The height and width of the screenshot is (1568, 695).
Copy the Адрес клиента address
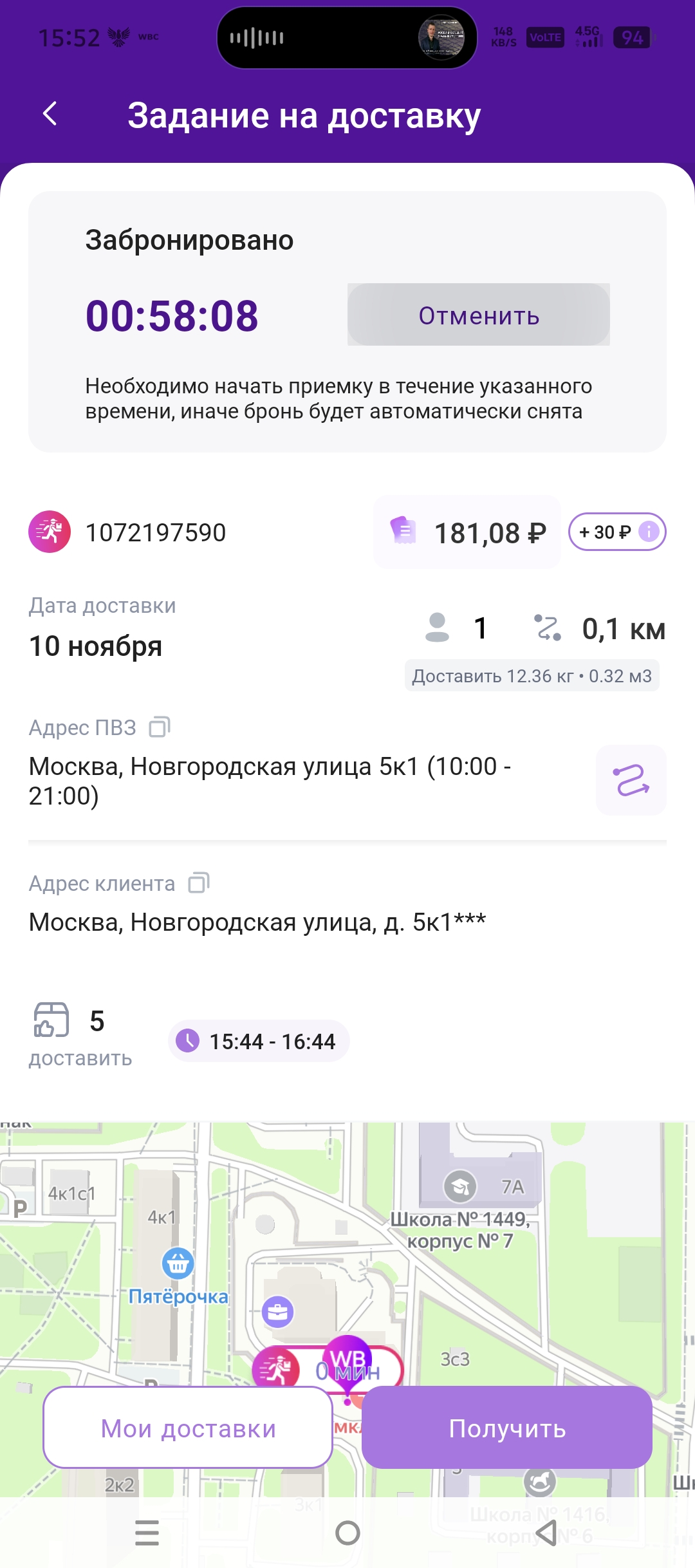198,882
